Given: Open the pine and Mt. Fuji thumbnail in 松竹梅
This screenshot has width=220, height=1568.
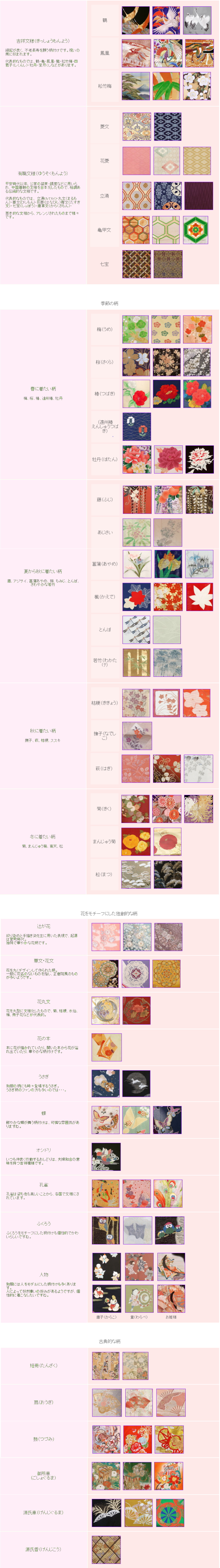Looking at the screenshot, I should click(x=136, y=86).
